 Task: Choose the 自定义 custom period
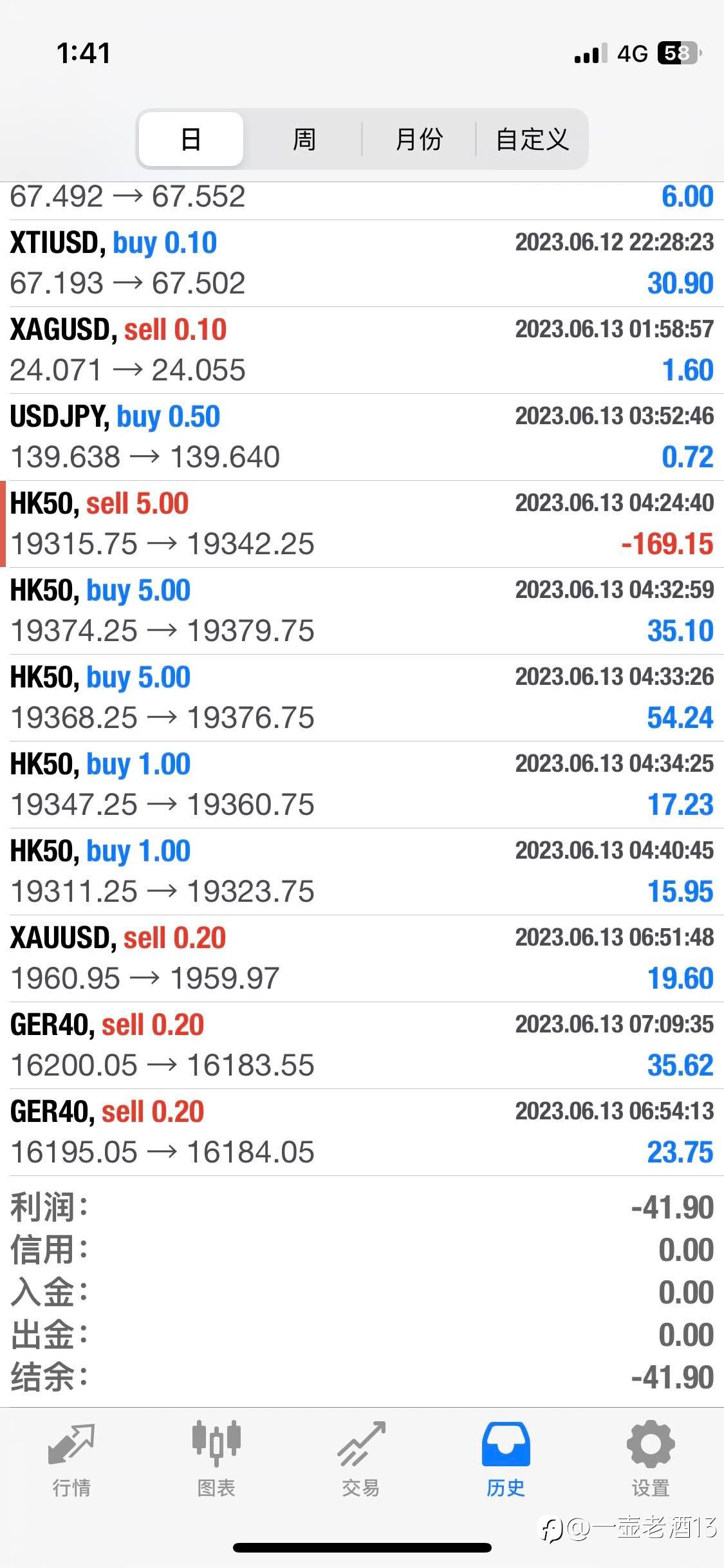coord(532,139)
